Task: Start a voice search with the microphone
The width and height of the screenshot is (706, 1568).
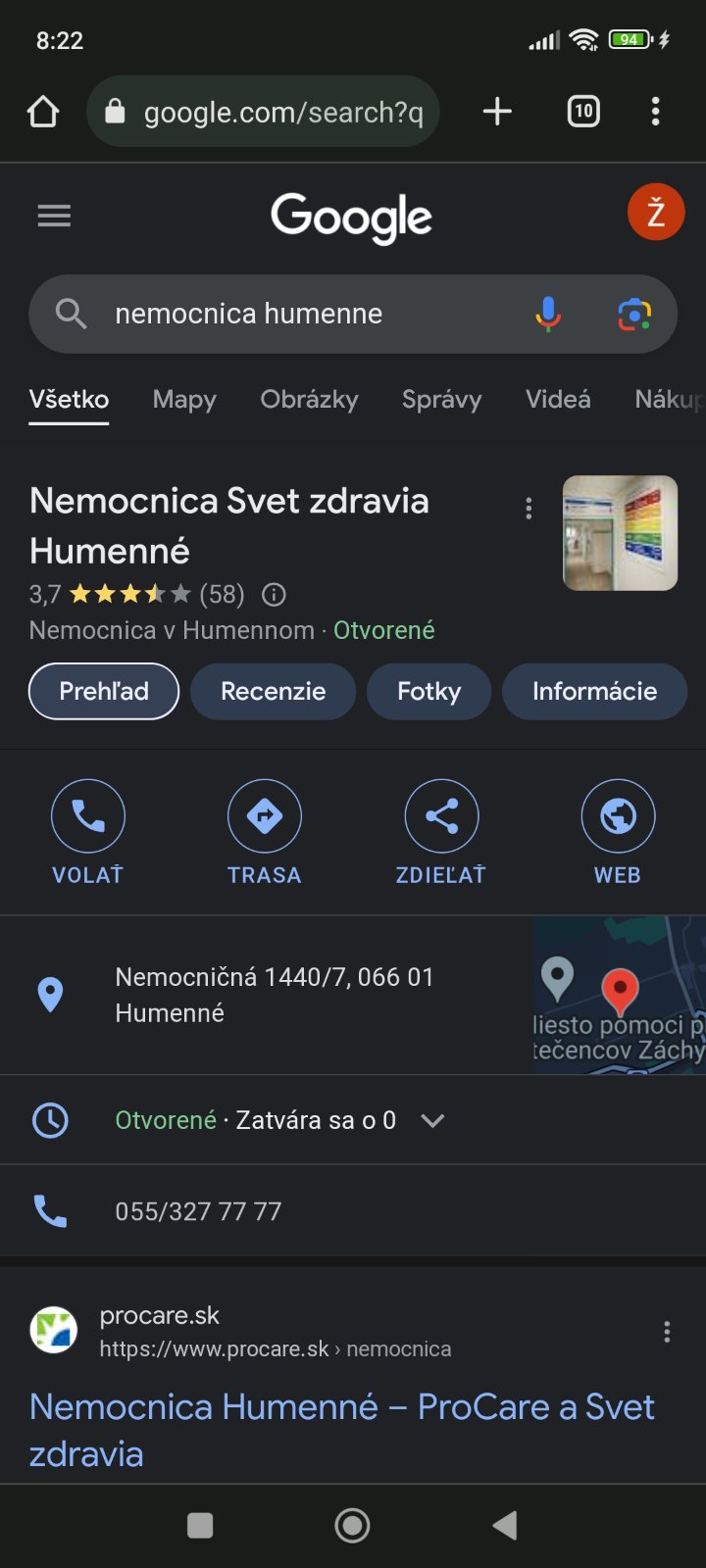Action: coord(548,314)
